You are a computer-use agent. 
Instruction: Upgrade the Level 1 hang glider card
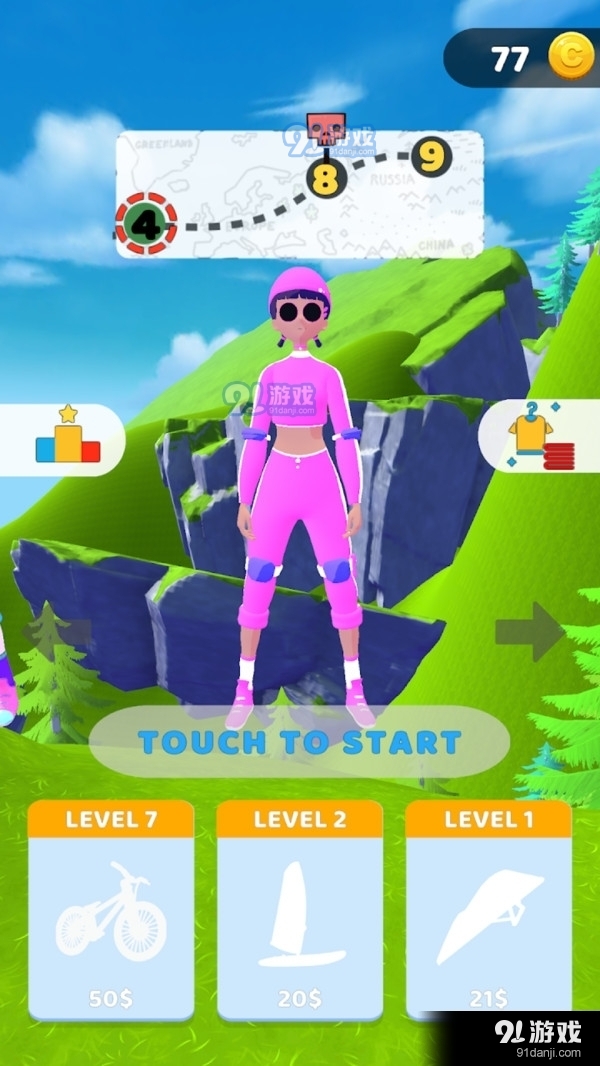(488, 910)
